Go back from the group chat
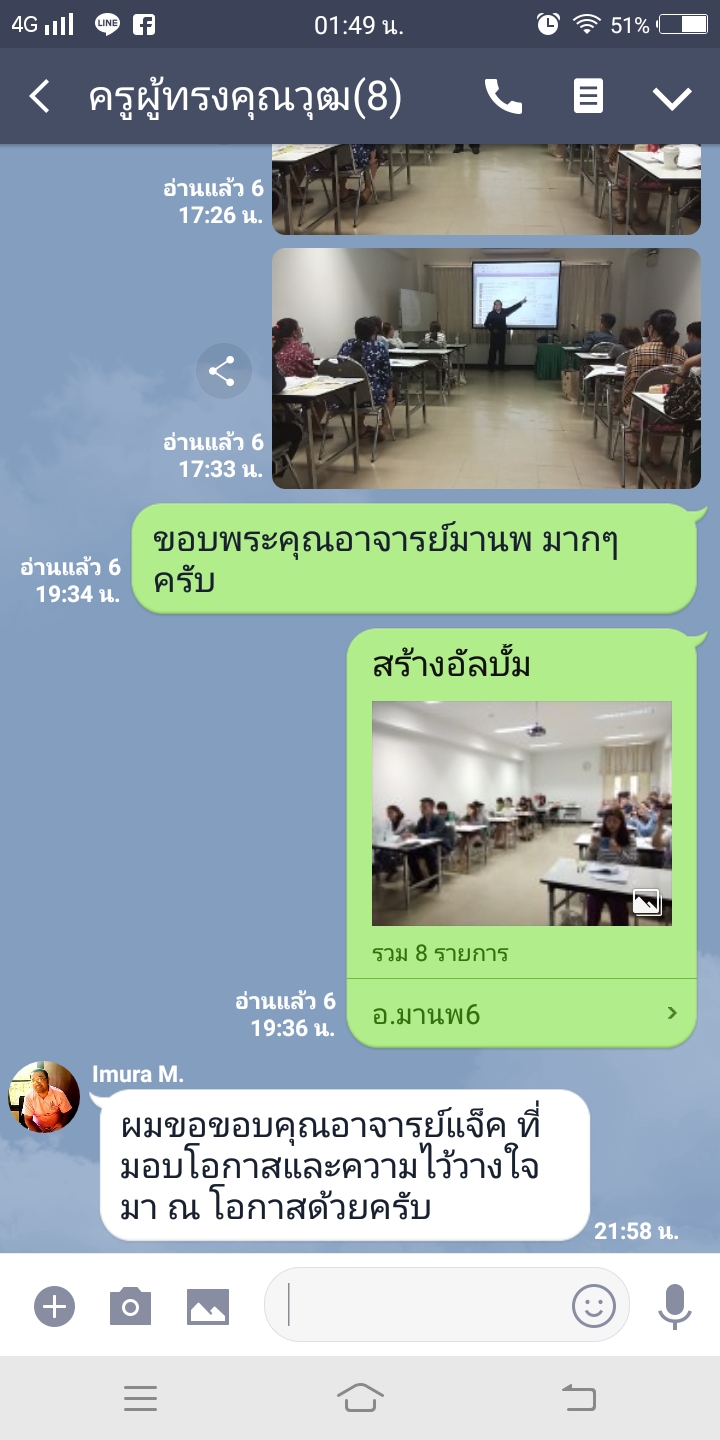Image resolution: width=720 pixels, height=1440 pixels. pos(39,97)
